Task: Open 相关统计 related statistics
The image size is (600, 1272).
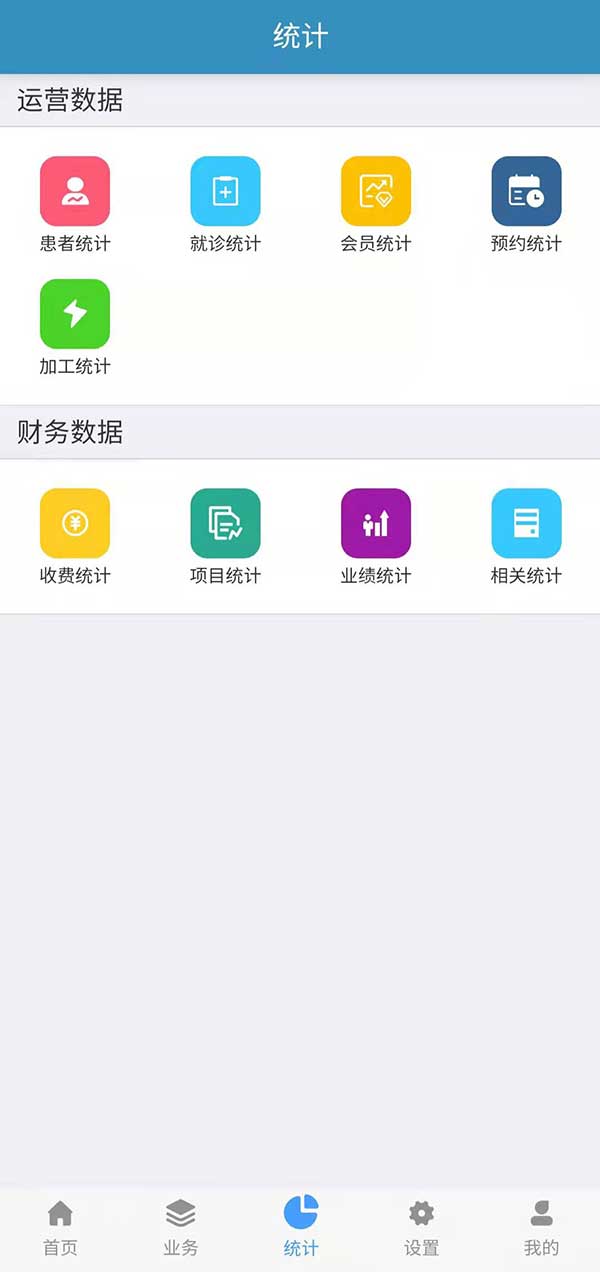Action: click(x=526, y=523)
